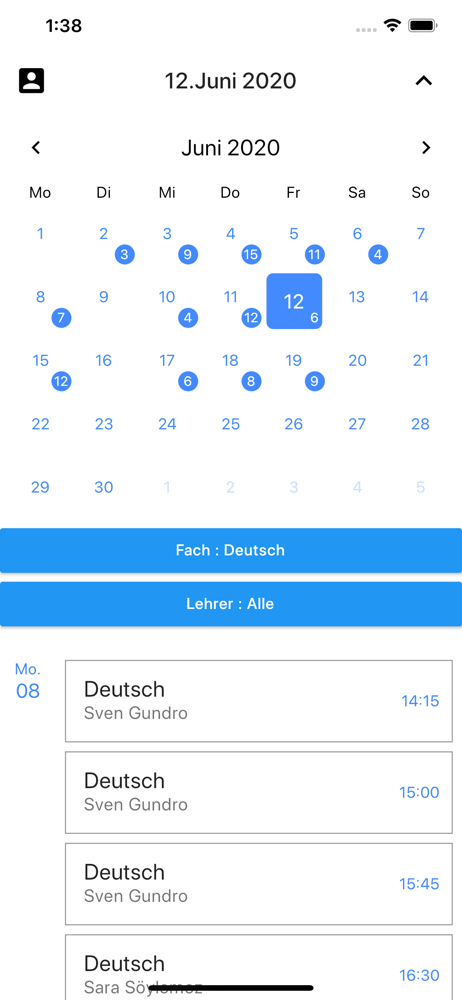
Task: Select June 5 in the calendar
Action: point(294,238)
